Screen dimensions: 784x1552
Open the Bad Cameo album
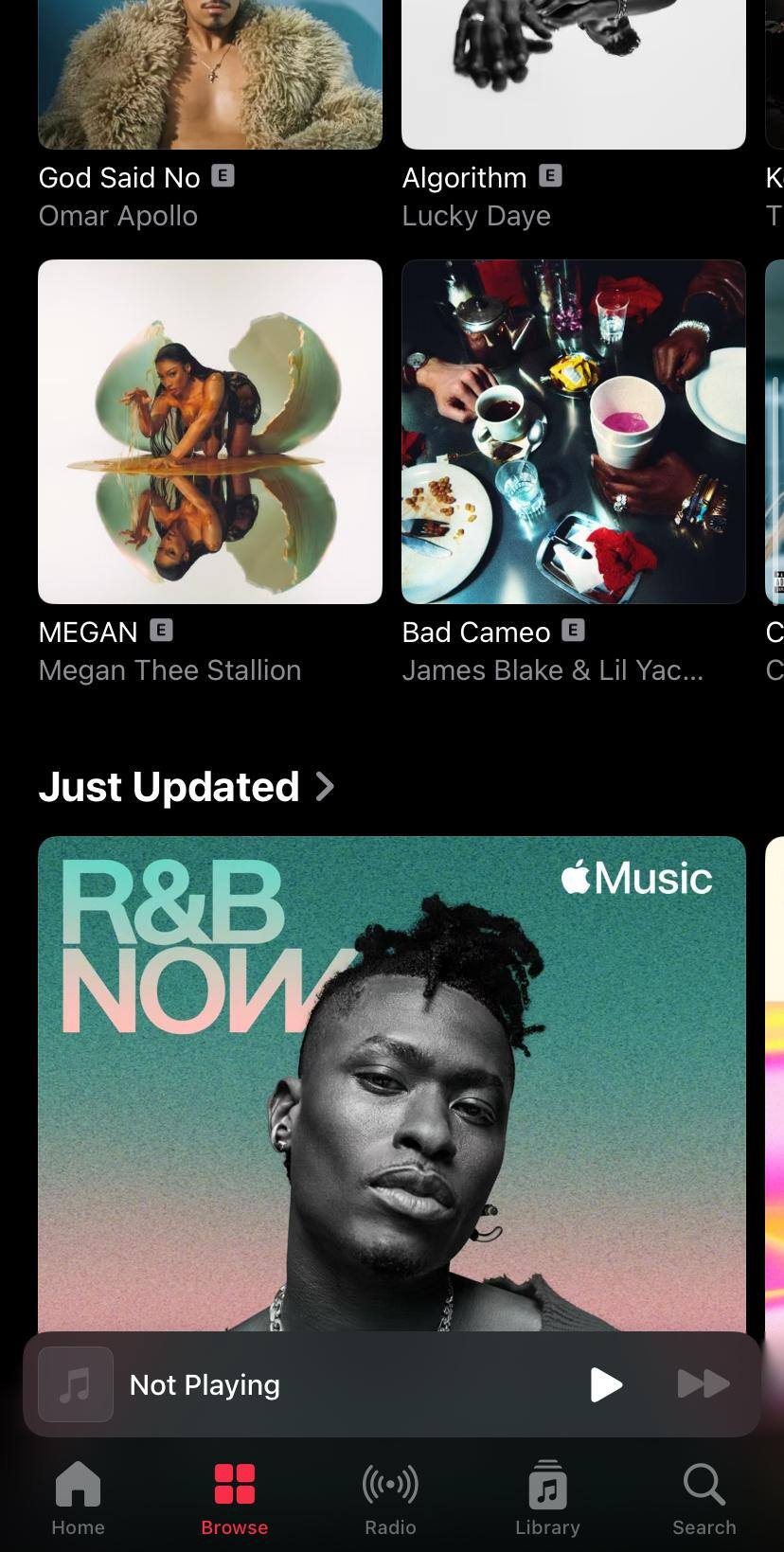pyautogui.click(x=573, y=432)
